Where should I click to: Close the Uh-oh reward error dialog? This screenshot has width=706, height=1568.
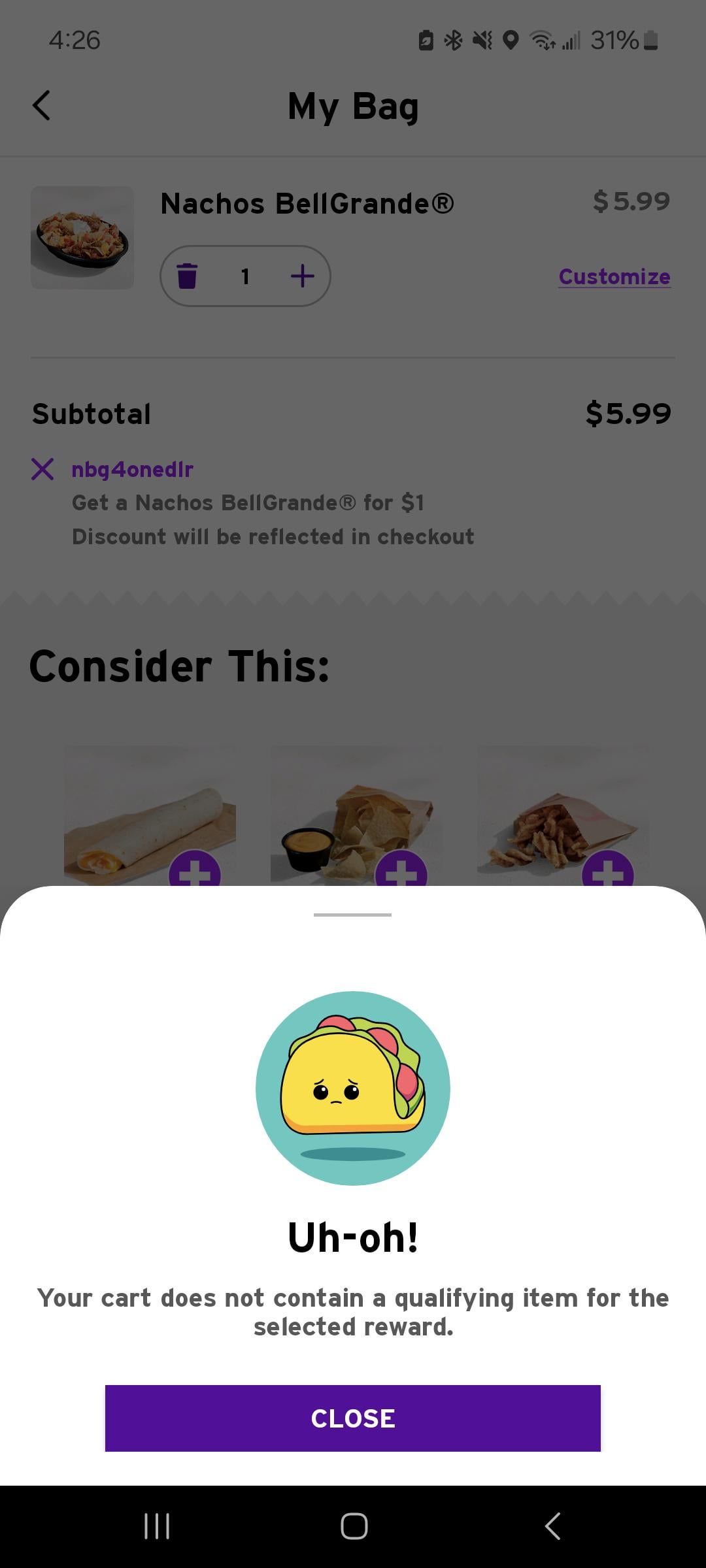click(352, 1418)
